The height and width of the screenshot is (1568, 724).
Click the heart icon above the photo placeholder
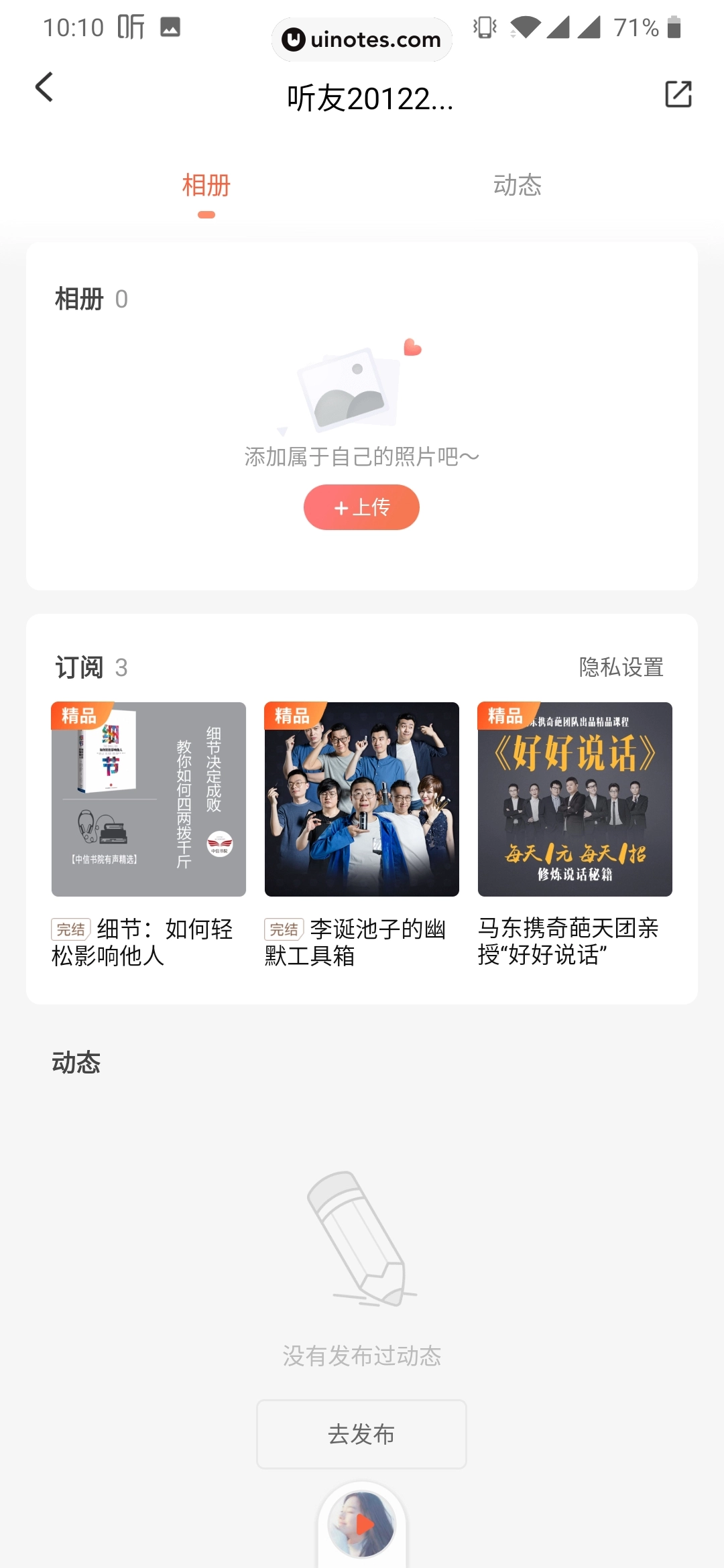[412, 349]
